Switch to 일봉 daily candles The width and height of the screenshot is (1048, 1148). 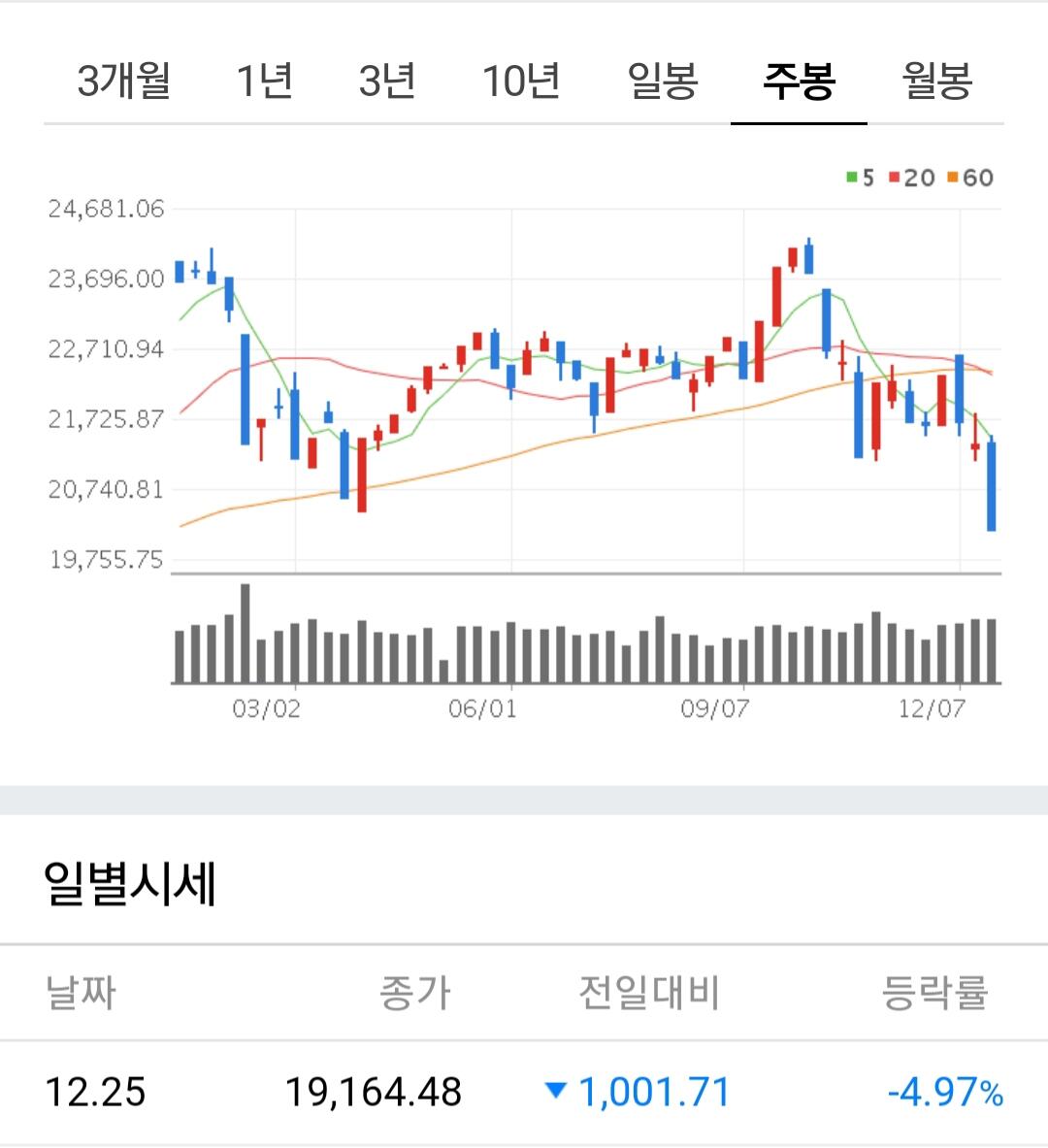(x=663, y=81)
